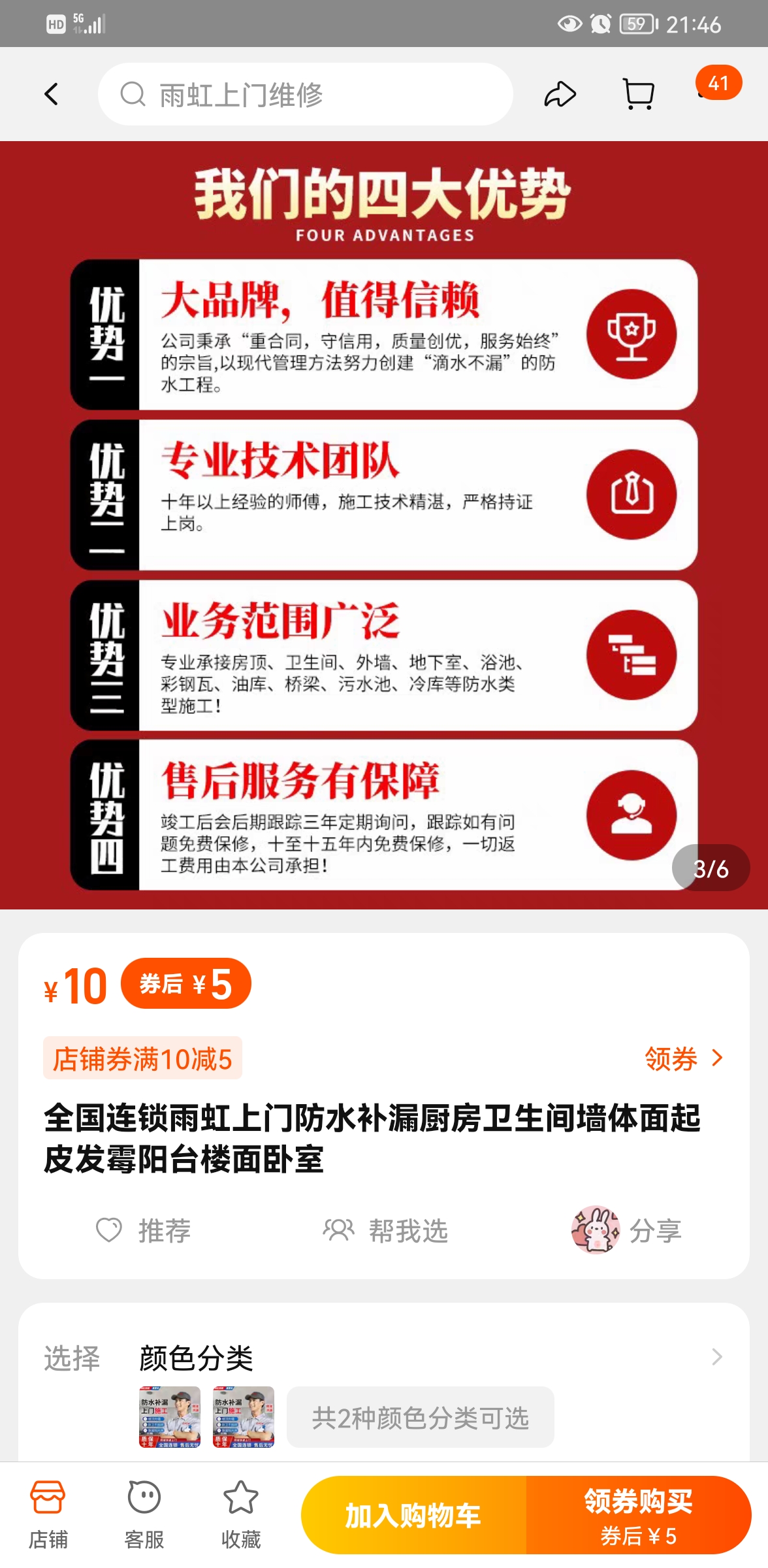
Task: Tap 推荐 to recommend this item
Action: pyautogui.click(x=143, y=1231)
